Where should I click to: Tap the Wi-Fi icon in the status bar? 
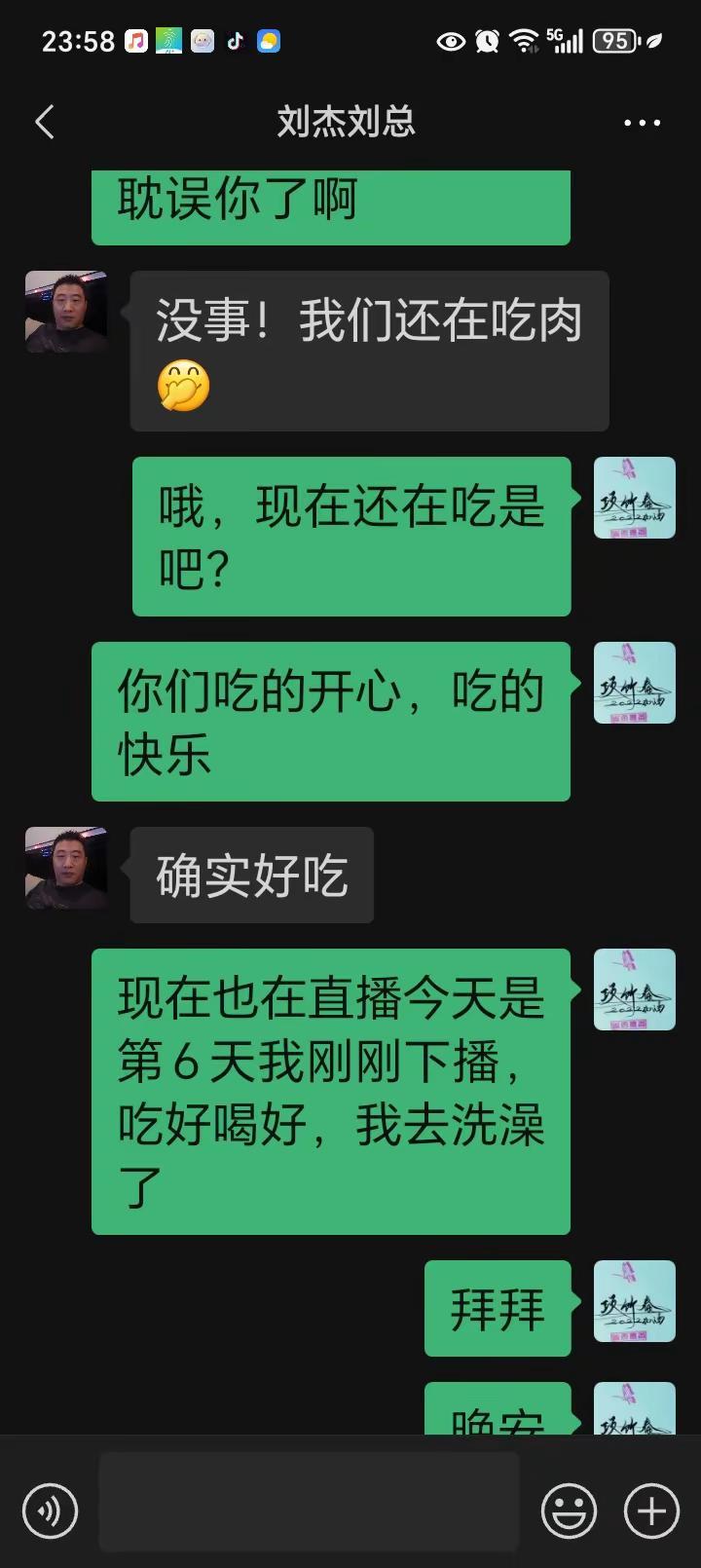pyautogui.click(x=526, y=41)
